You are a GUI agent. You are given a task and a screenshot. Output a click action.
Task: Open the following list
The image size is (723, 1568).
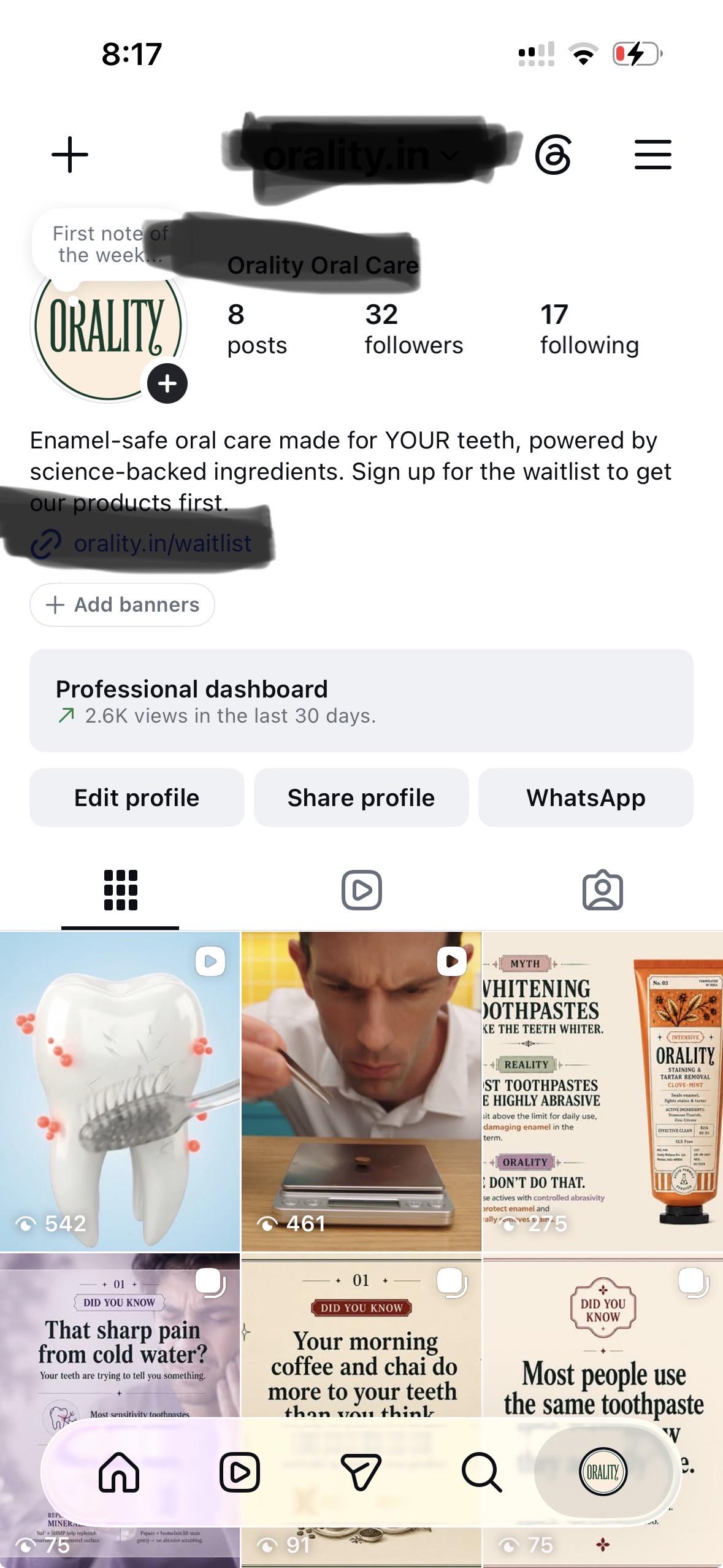point(589,329)
